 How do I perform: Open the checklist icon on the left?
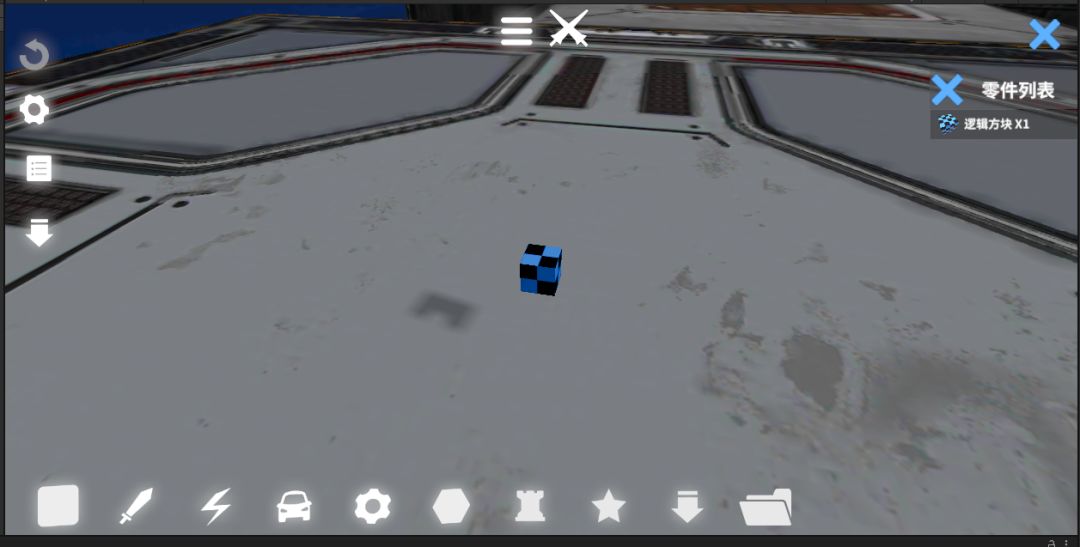pyautogui.click(x=38, y=169)
